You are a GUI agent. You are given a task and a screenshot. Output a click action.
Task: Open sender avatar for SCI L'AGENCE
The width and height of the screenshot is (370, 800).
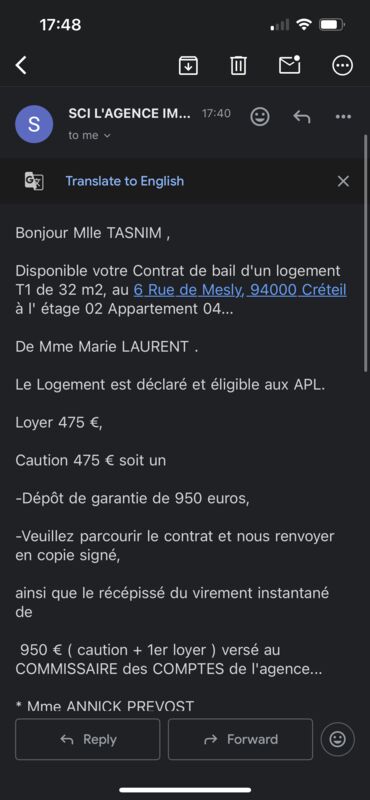[34, 124]
